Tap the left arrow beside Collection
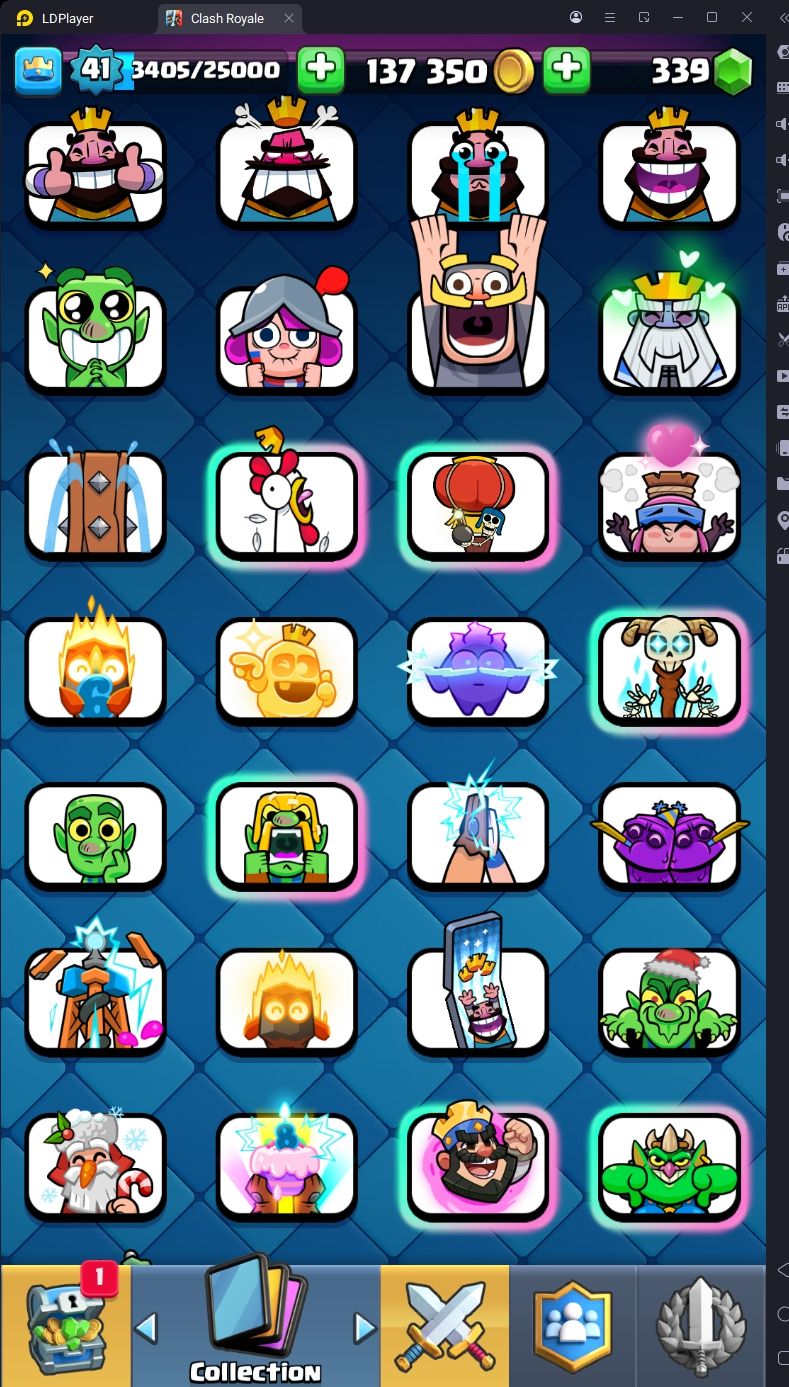The image size is (789, 1387). point(146,1328)
